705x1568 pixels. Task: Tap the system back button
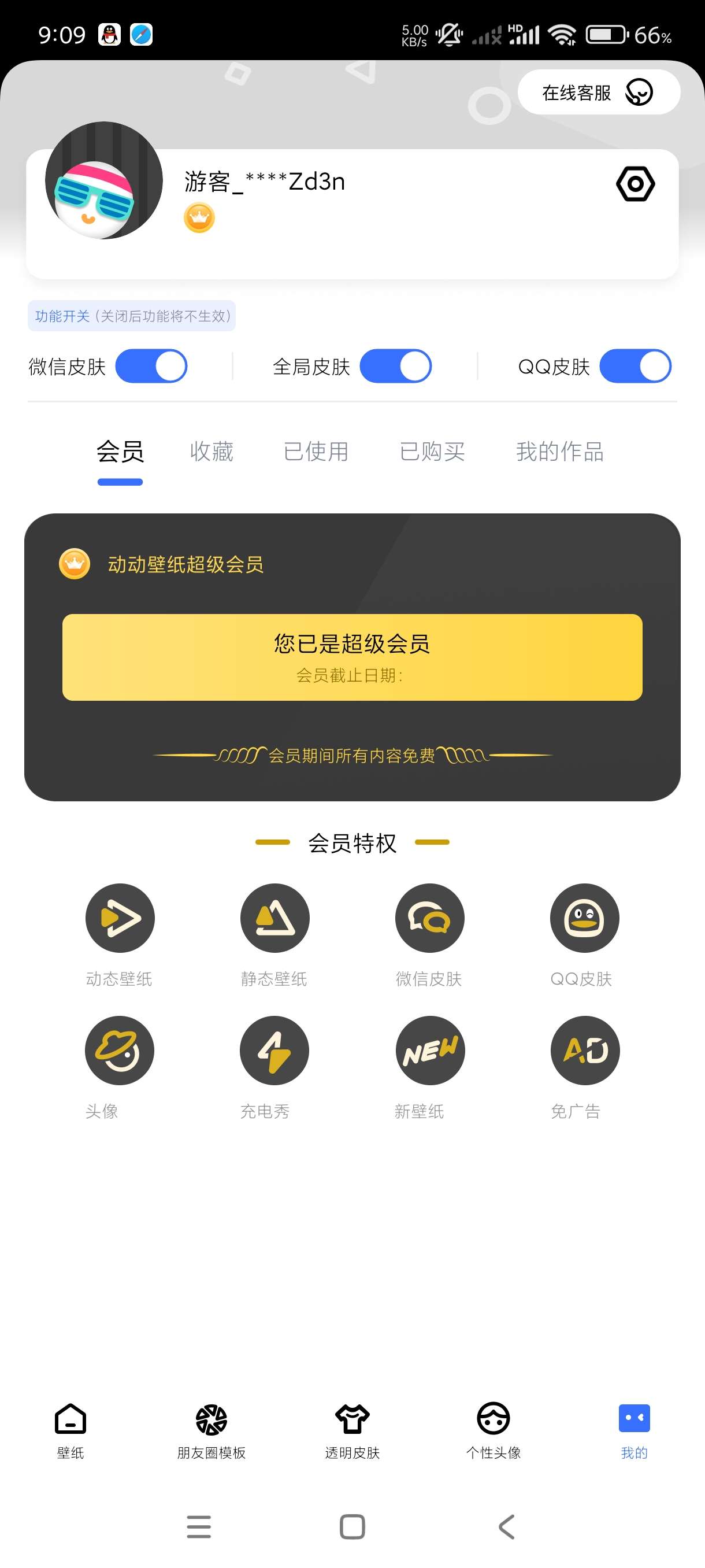click(x=507, y=1526)
